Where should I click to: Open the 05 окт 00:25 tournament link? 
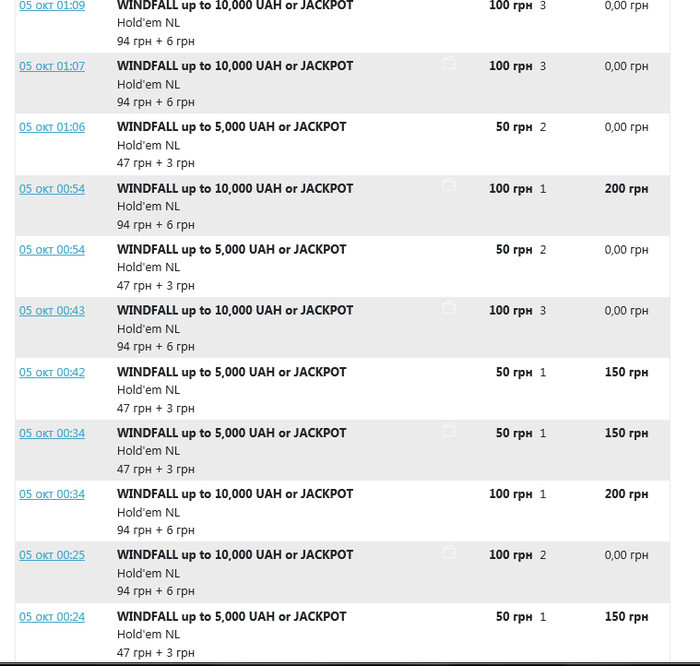click(52, 555)
